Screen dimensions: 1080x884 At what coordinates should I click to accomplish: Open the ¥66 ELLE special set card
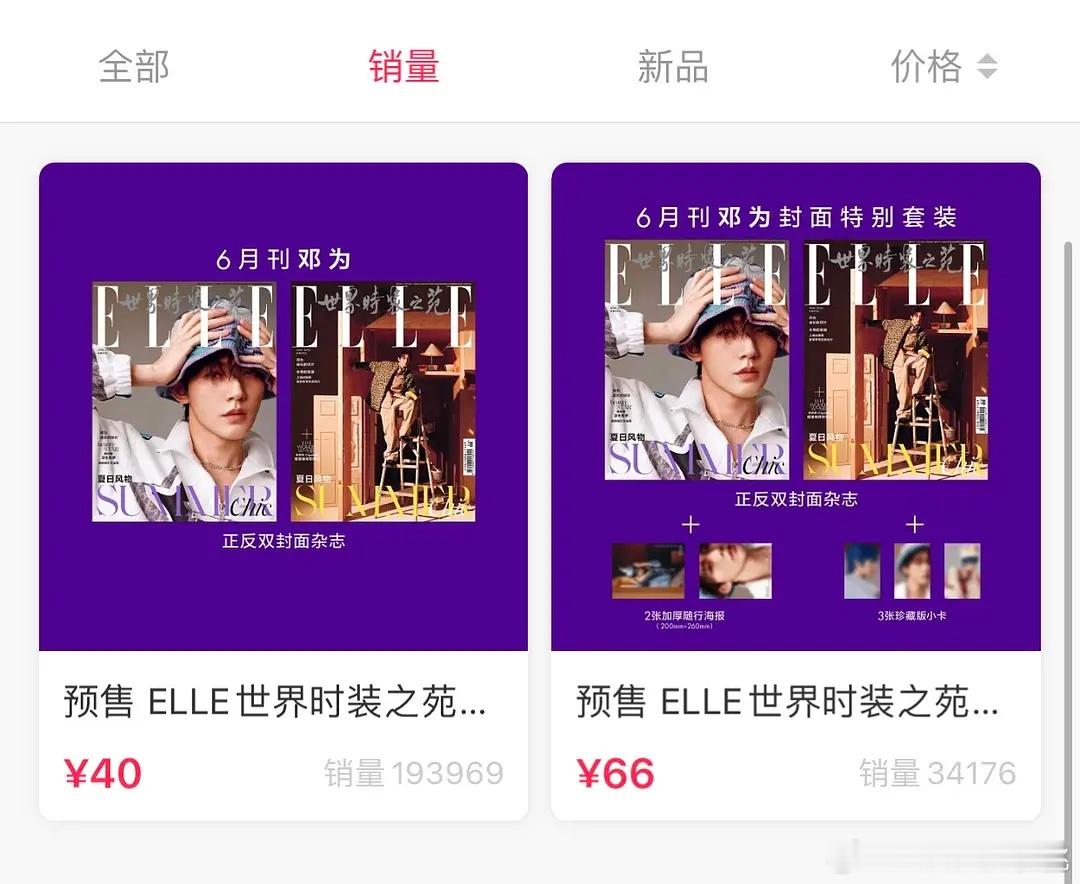tap(795, 490)
